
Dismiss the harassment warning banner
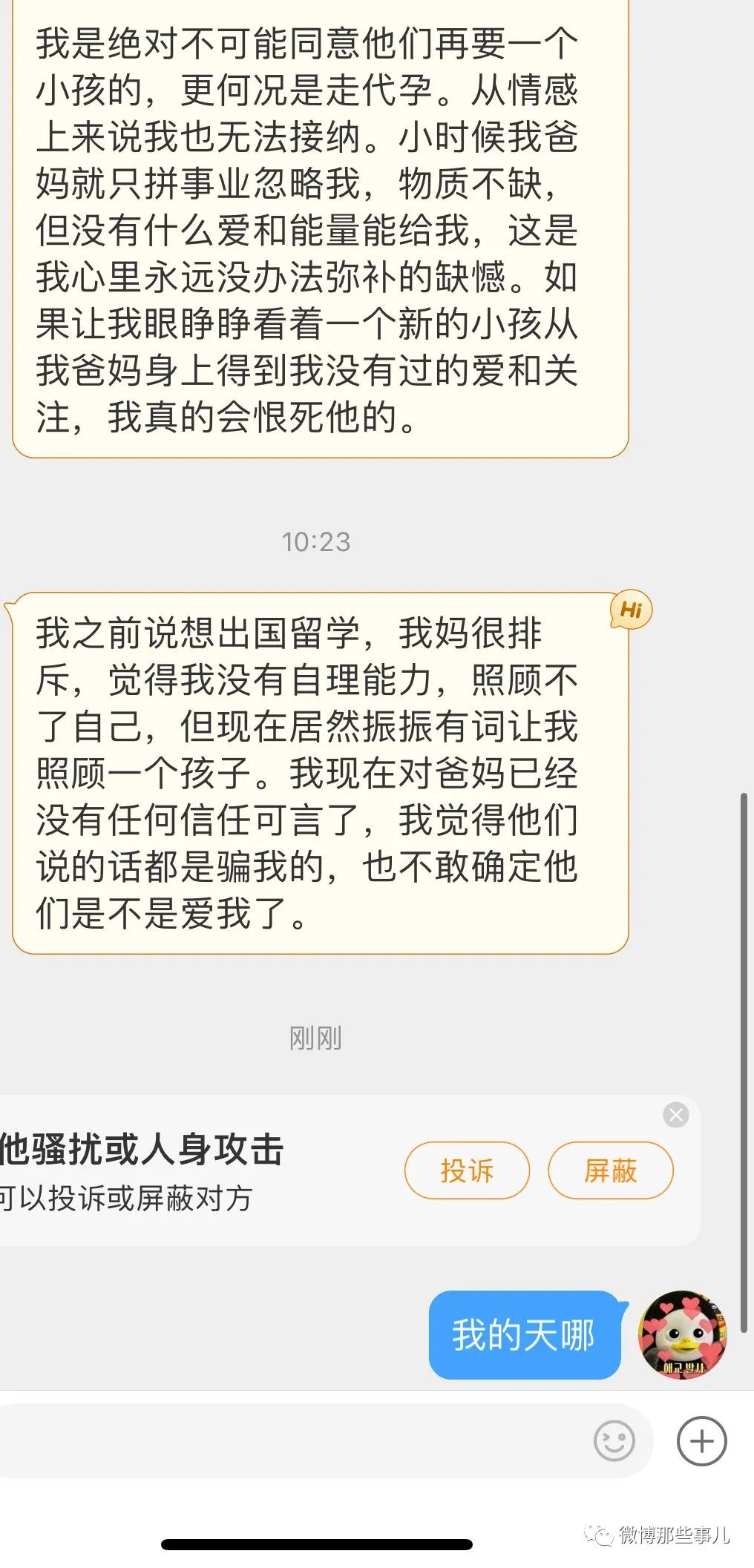(675, 1115)
